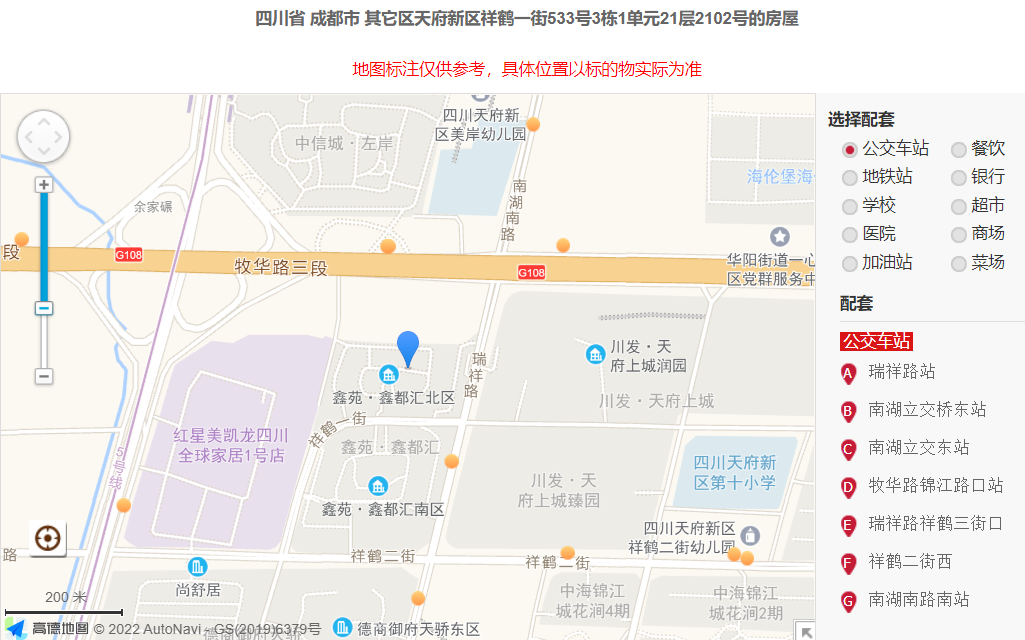Open bus stop 瑞祥路站 in results
The image size is (1025, 640).
pos(901,372)
